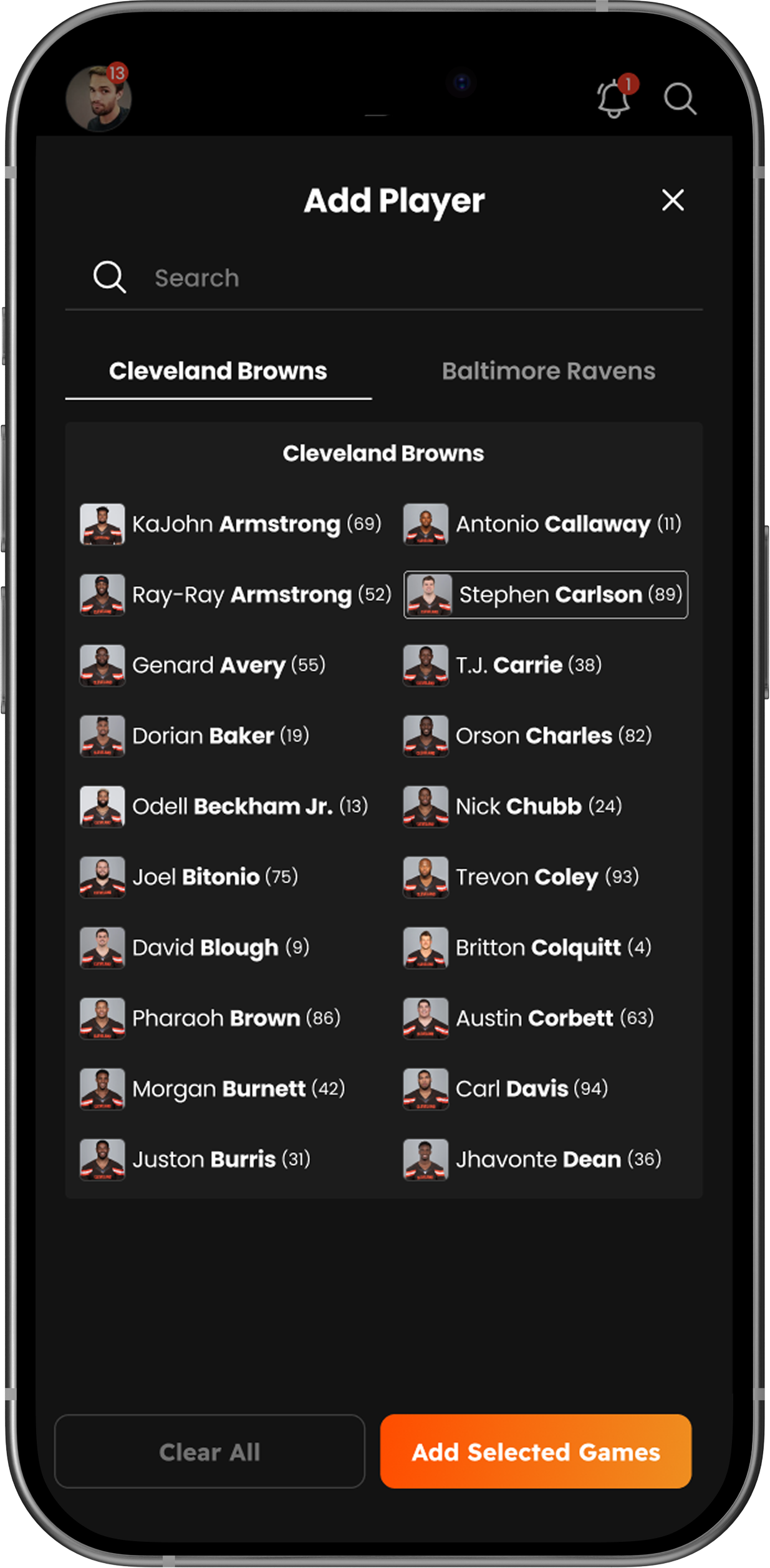Pick Genard Avery (55)

click(x=203, y=665)
